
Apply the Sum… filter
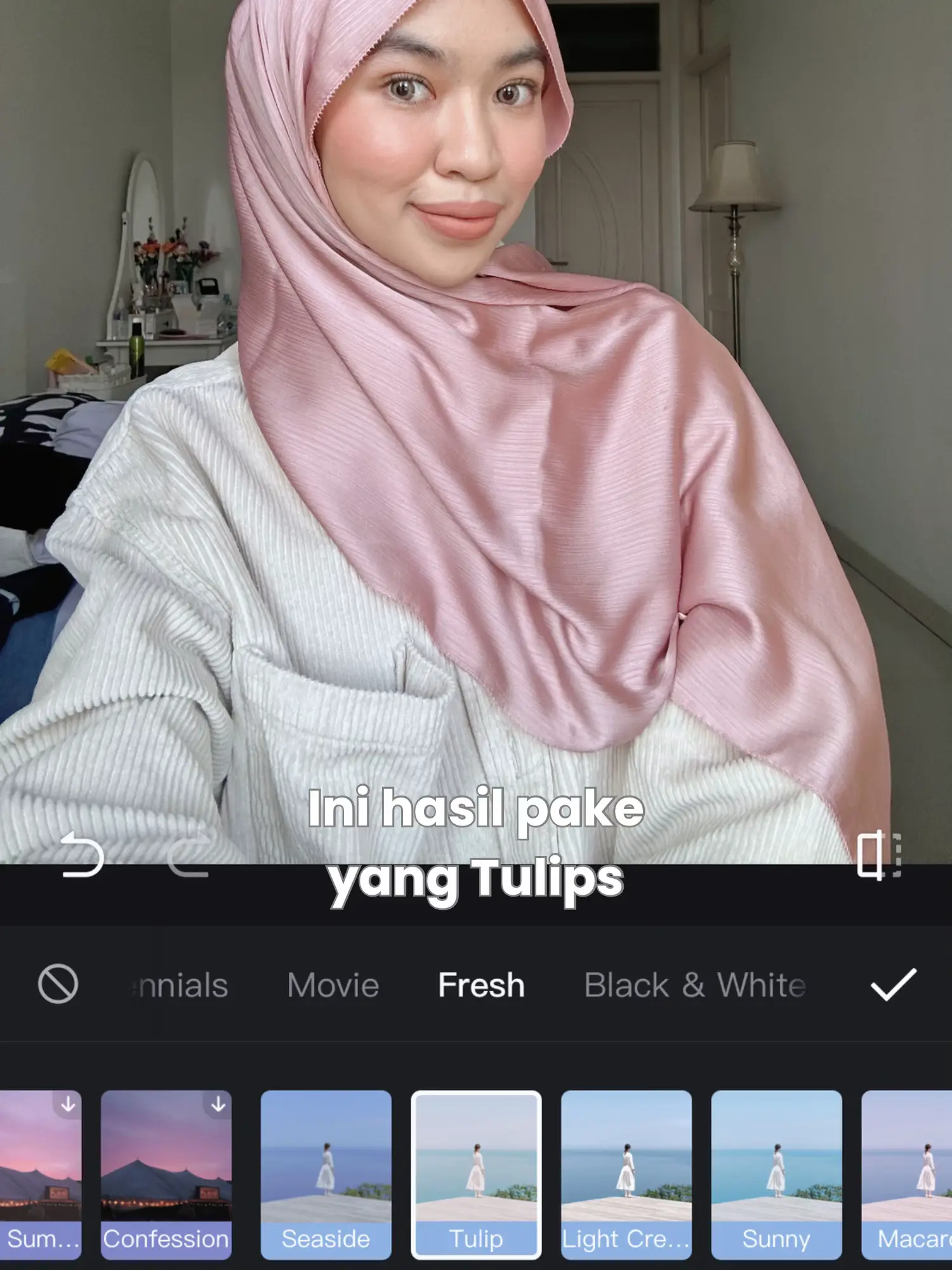tap(41, 1174)
